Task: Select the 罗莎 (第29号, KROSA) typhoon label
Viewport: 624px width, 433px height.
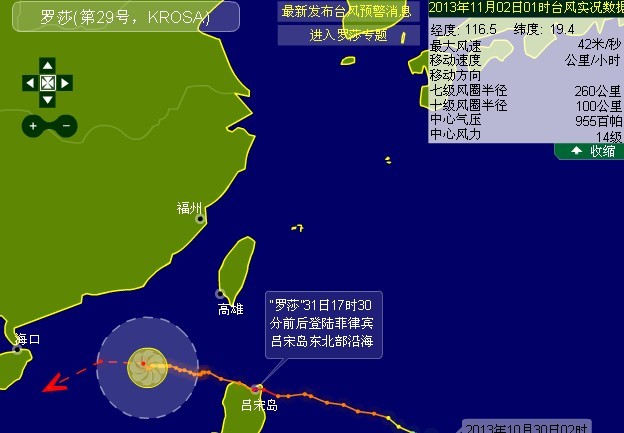Action: [x=124, y=16]
